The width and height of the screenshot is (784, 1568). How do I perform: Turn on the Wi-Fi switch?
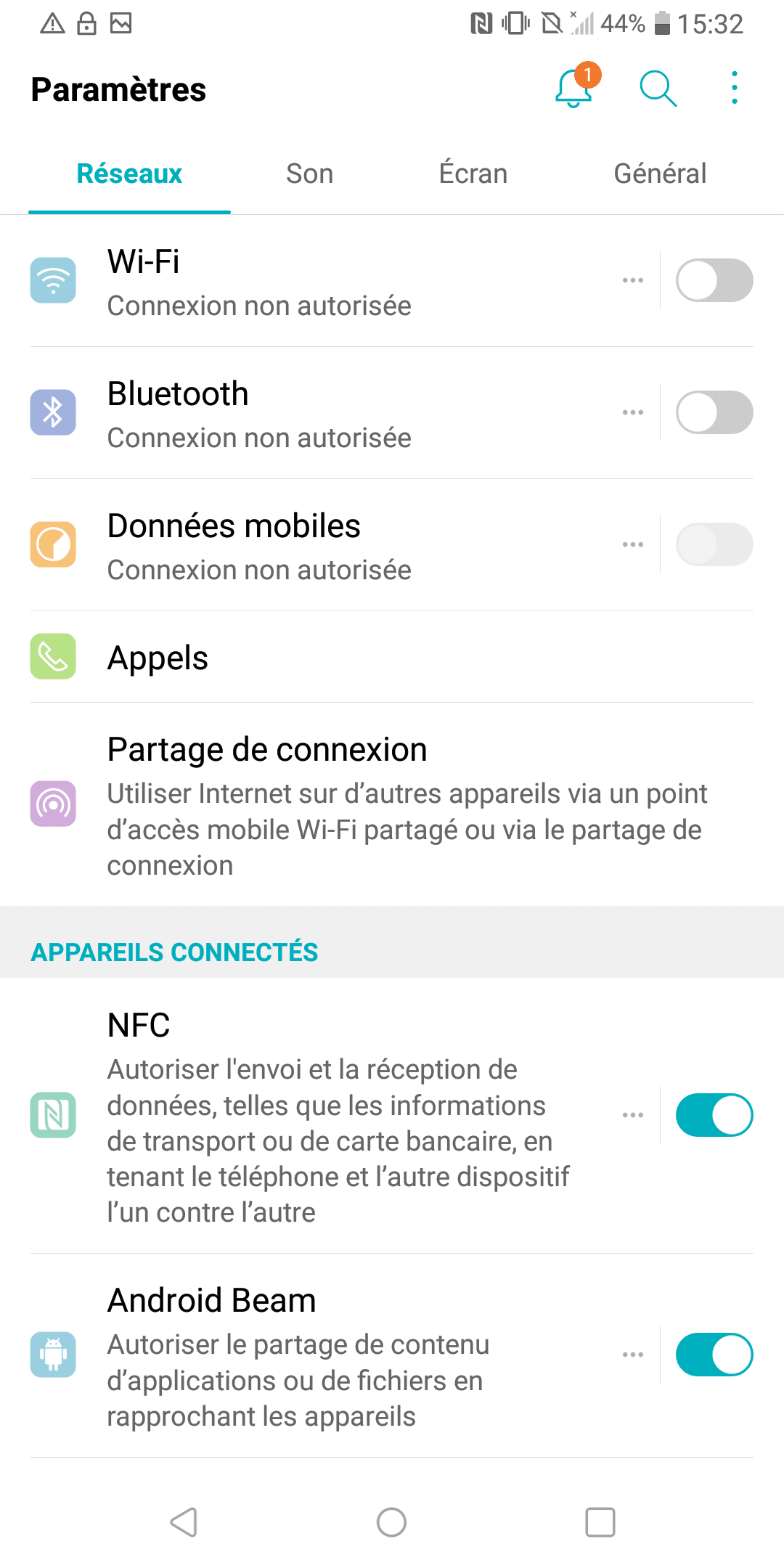(x=714, y=281)
